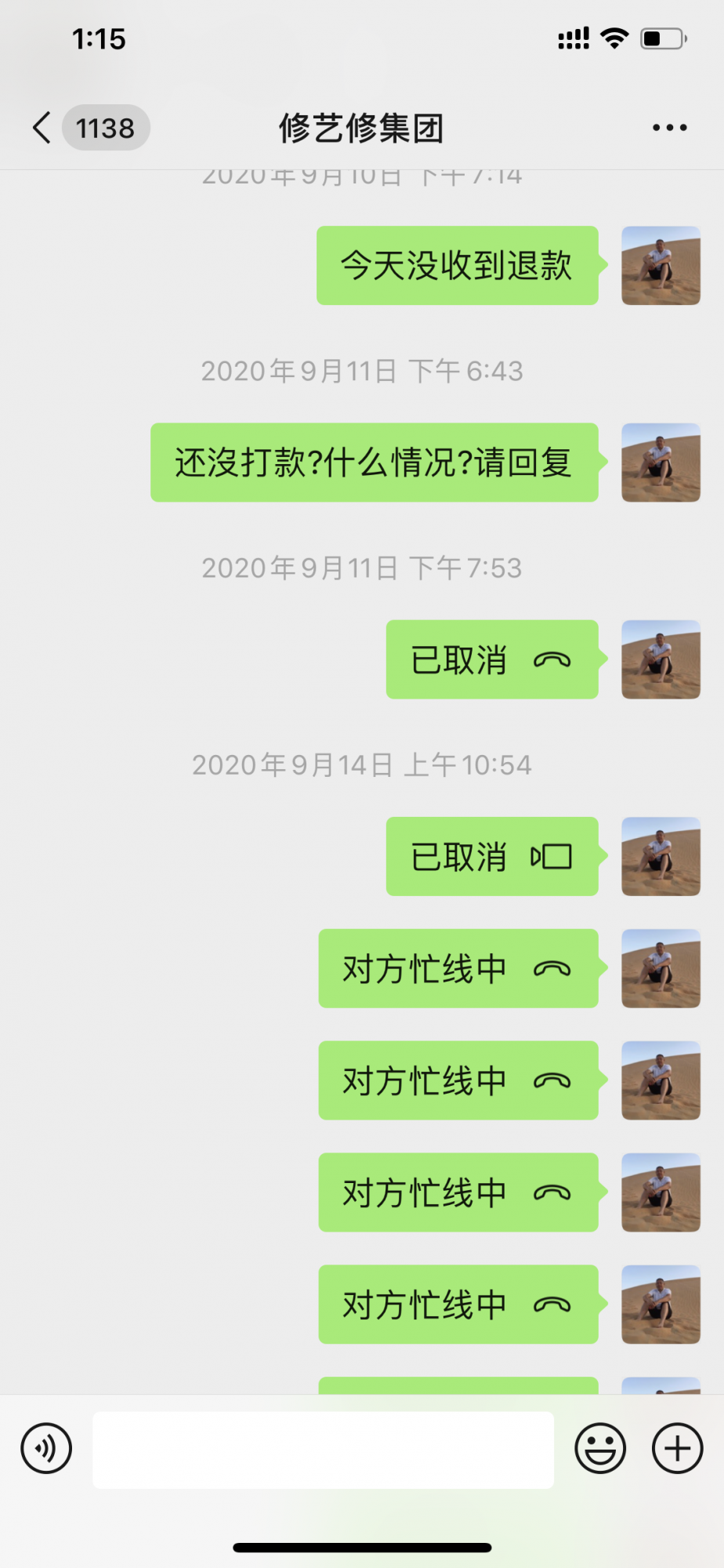Open the plus attachments menu
This screenshot has width=724, height=1568.
click(677, 1448)
